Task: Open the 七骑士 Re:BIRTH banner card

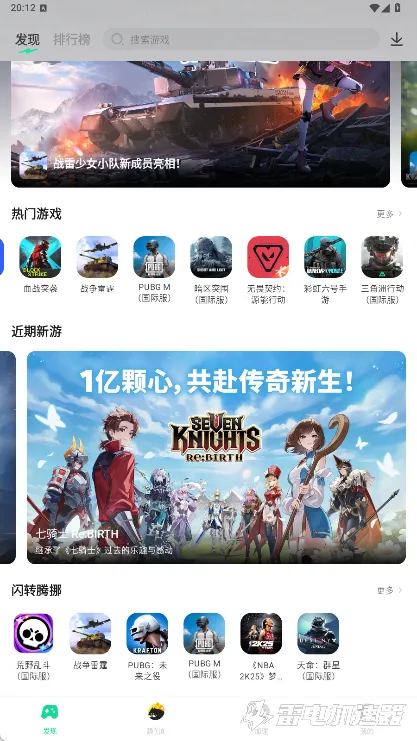Action: [x=217, y=457]
